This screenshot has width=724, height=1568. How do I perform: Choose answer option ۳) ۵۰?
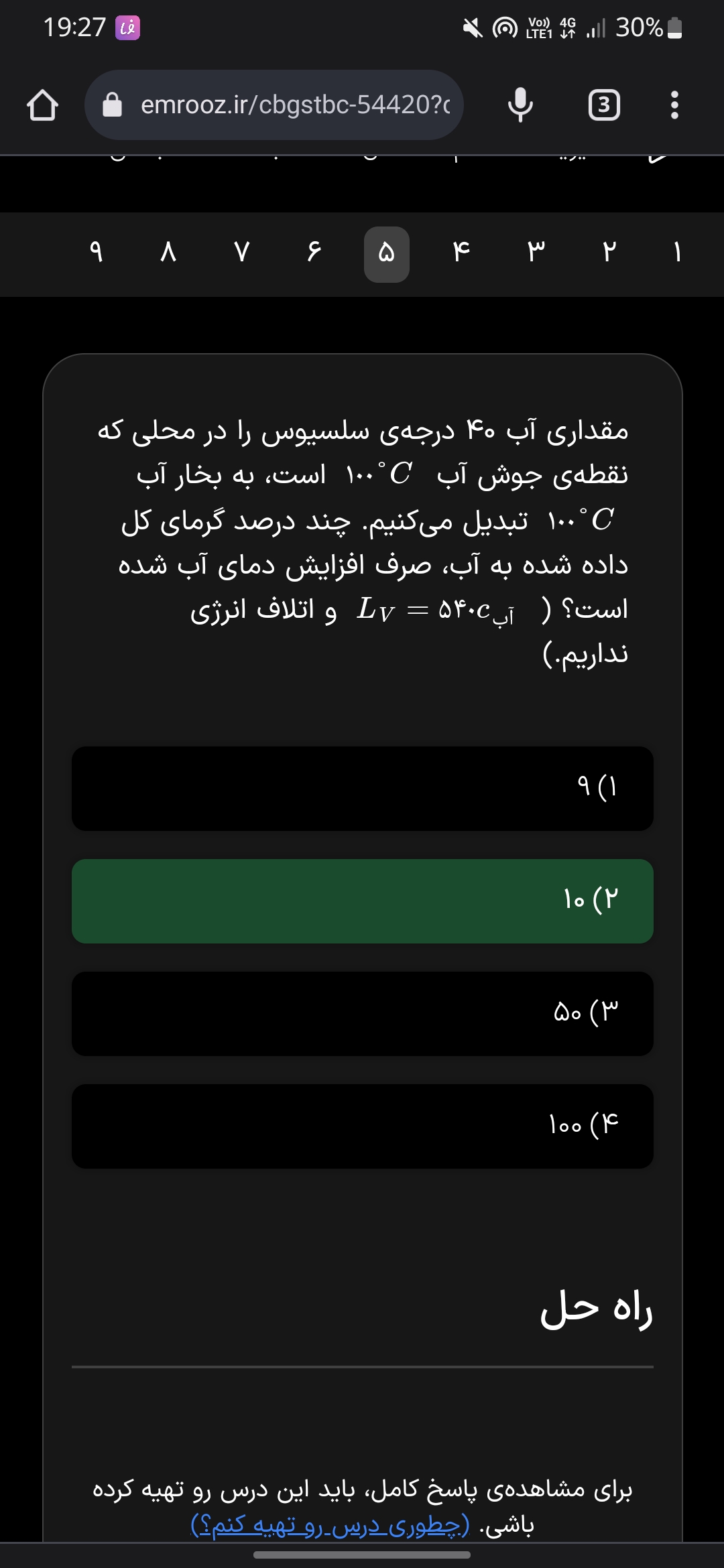coord(363,1014)
